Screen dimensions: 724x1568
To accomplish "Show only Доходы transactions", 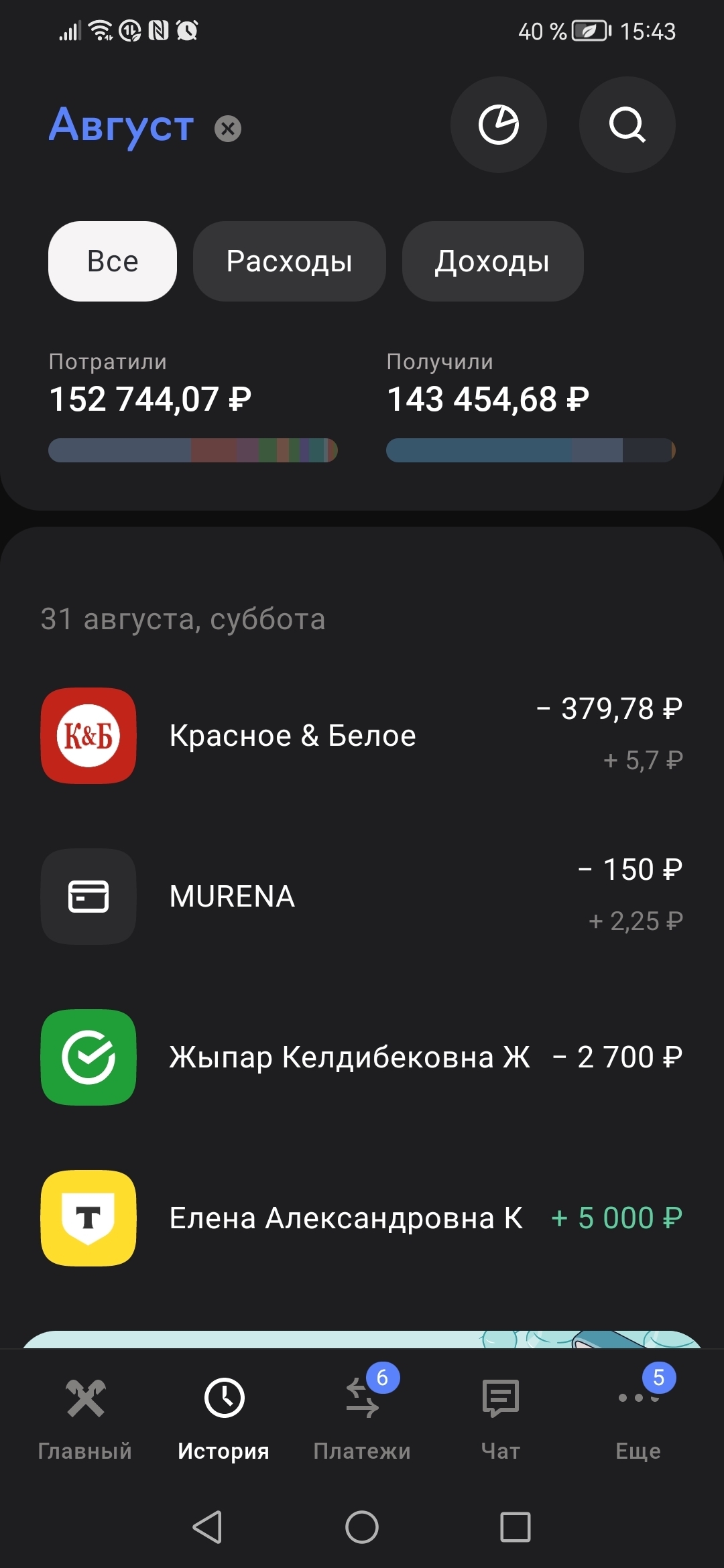I will (x=492, y=261).
